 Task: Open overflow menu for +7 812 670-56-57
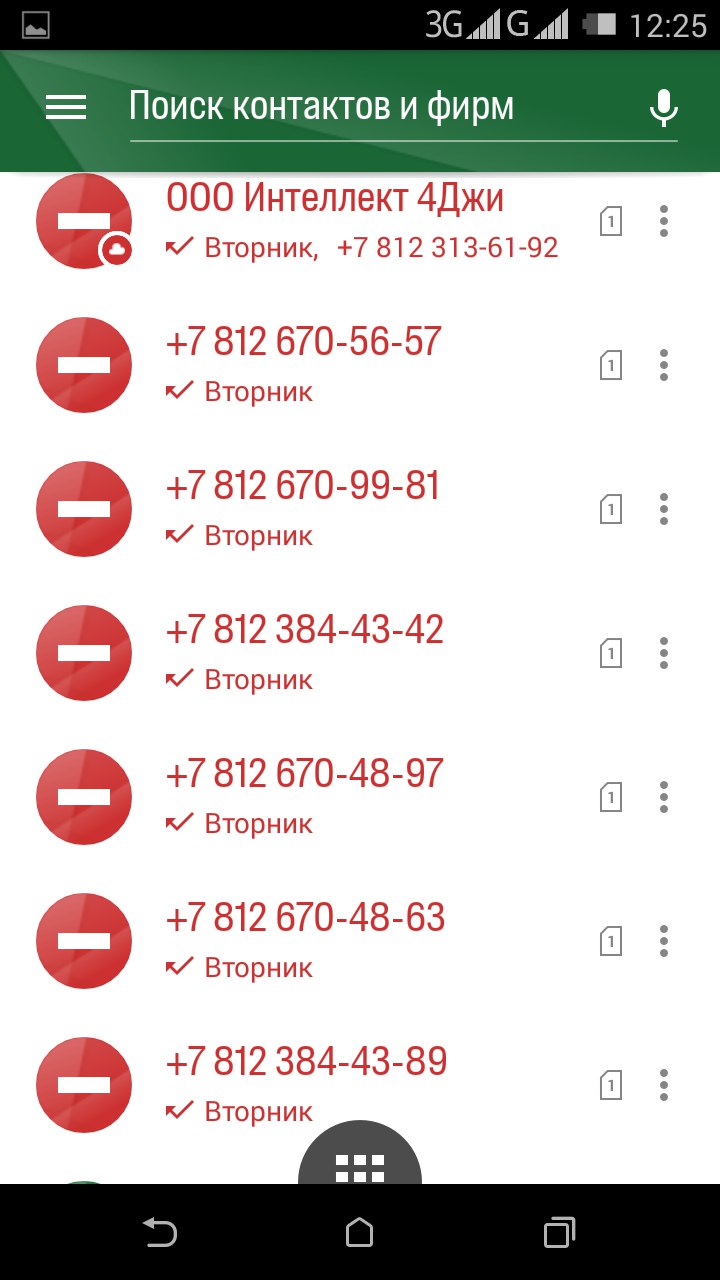pyautogui.click(x=663, y=365)
